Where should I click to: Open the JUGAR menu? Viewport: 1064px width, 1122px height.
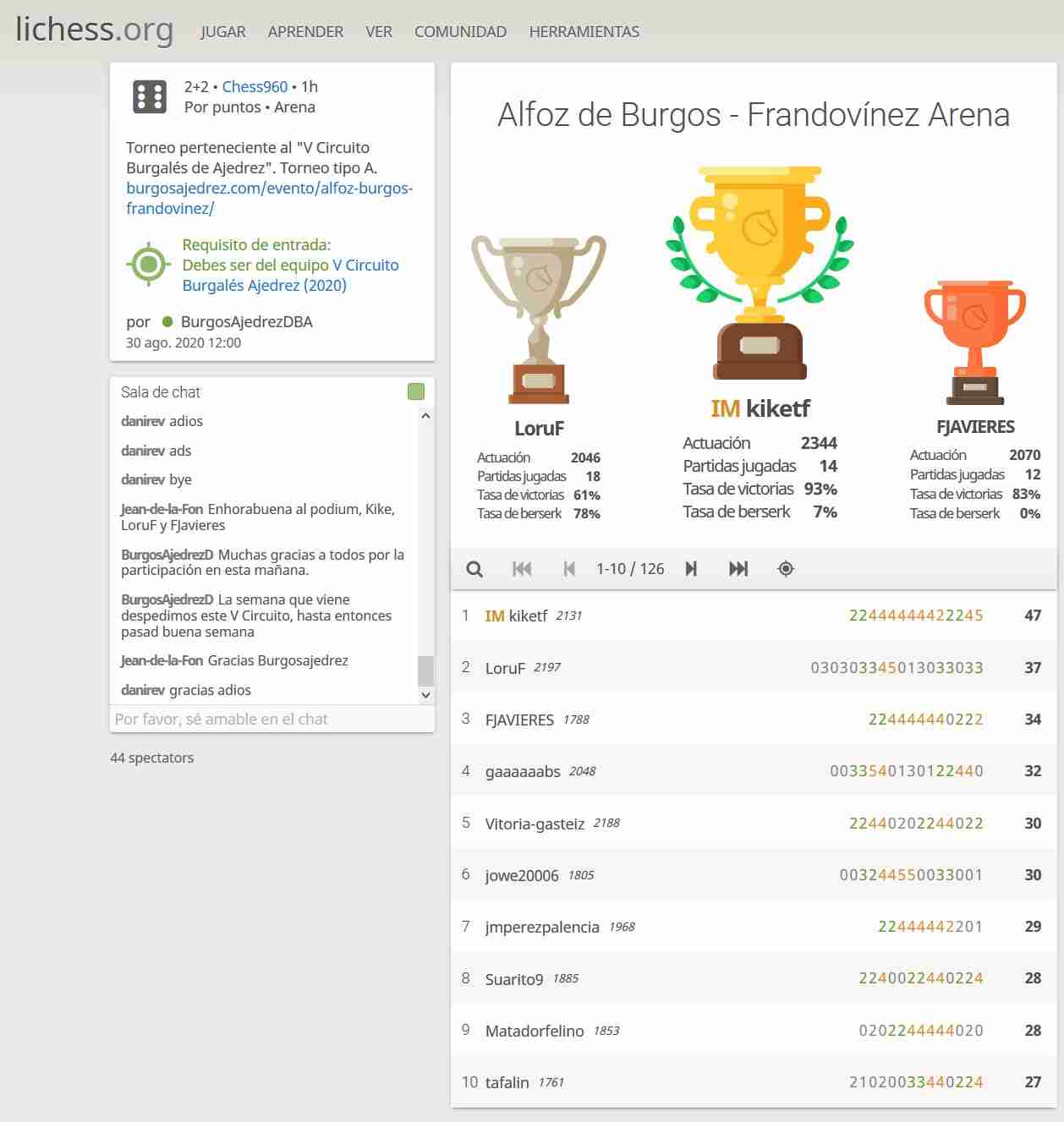tap(222, 32)
